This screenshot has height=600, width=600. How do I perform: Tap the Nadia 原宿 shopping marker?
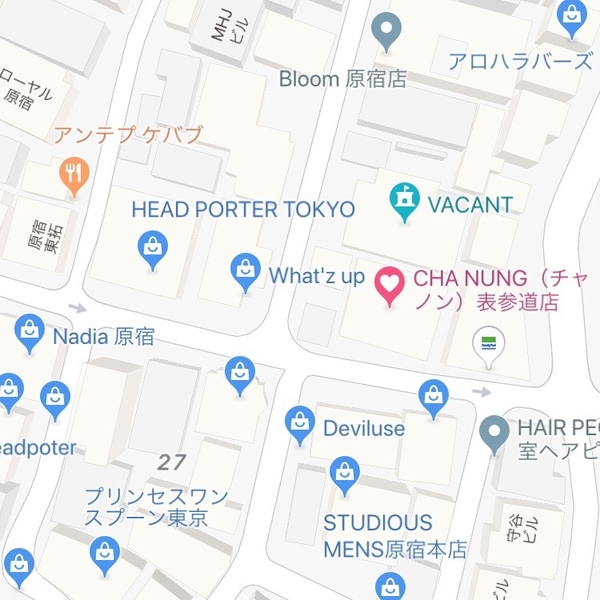(x=30, y=332)
